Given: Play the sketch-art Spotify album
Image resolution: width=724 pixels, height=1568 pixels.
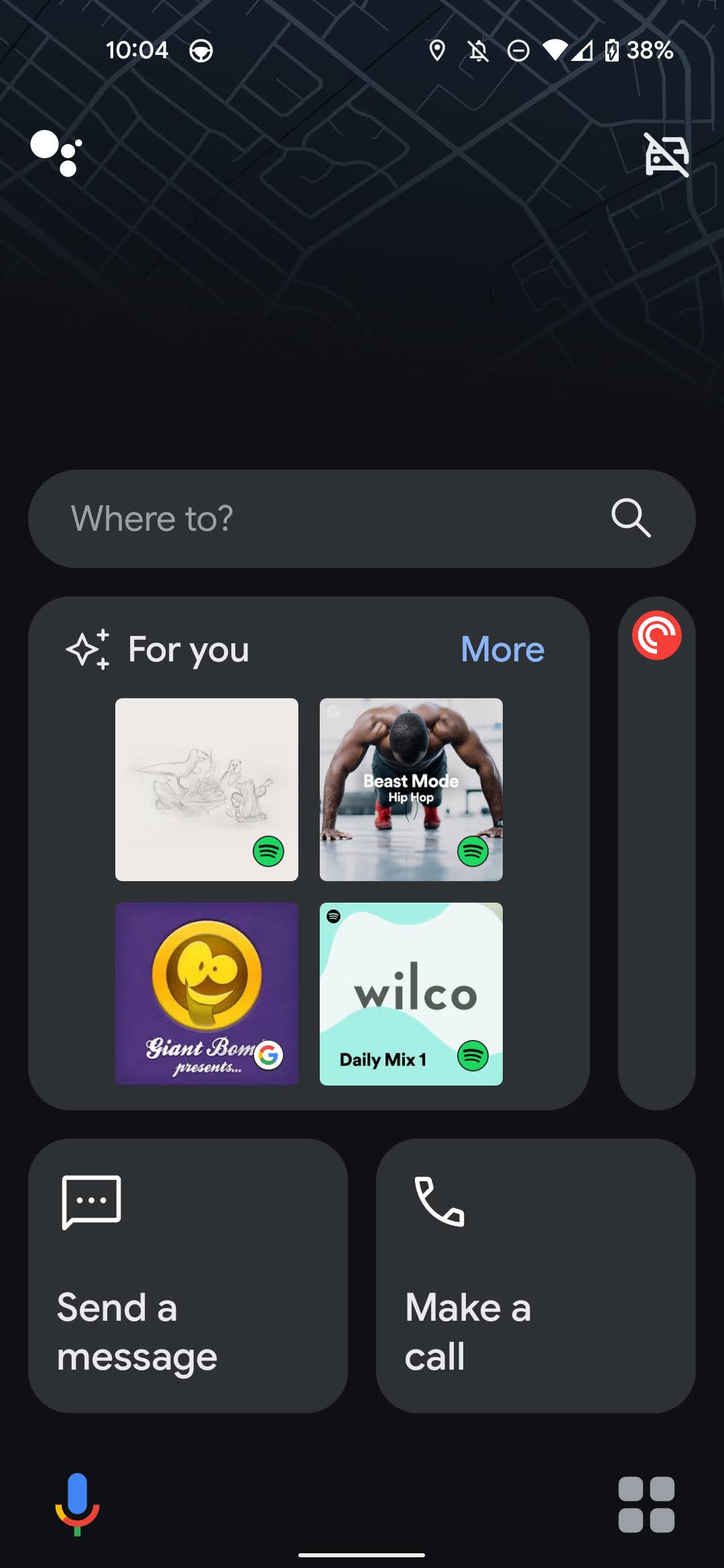Looking at the screenshot, I should 206,789.
